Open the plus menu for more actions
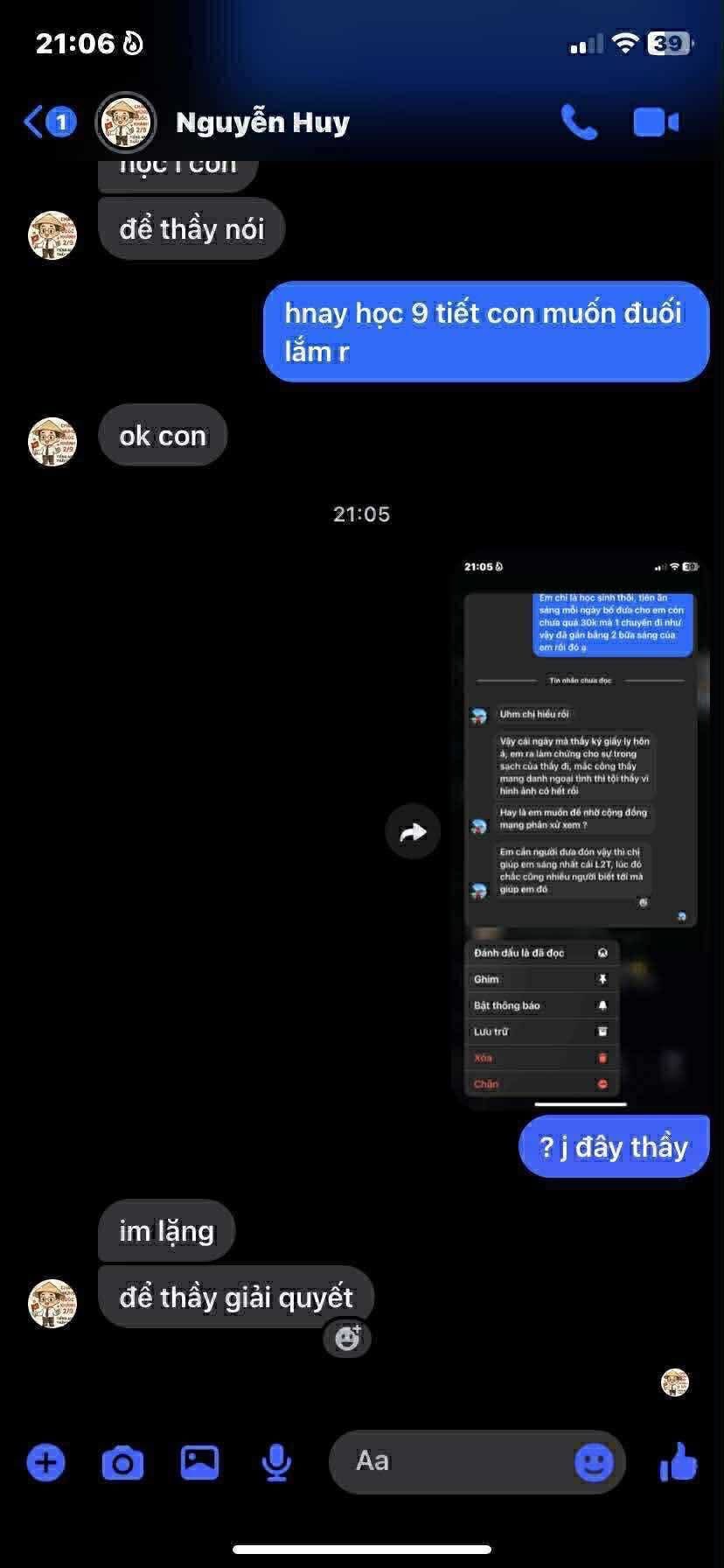 45,1462
